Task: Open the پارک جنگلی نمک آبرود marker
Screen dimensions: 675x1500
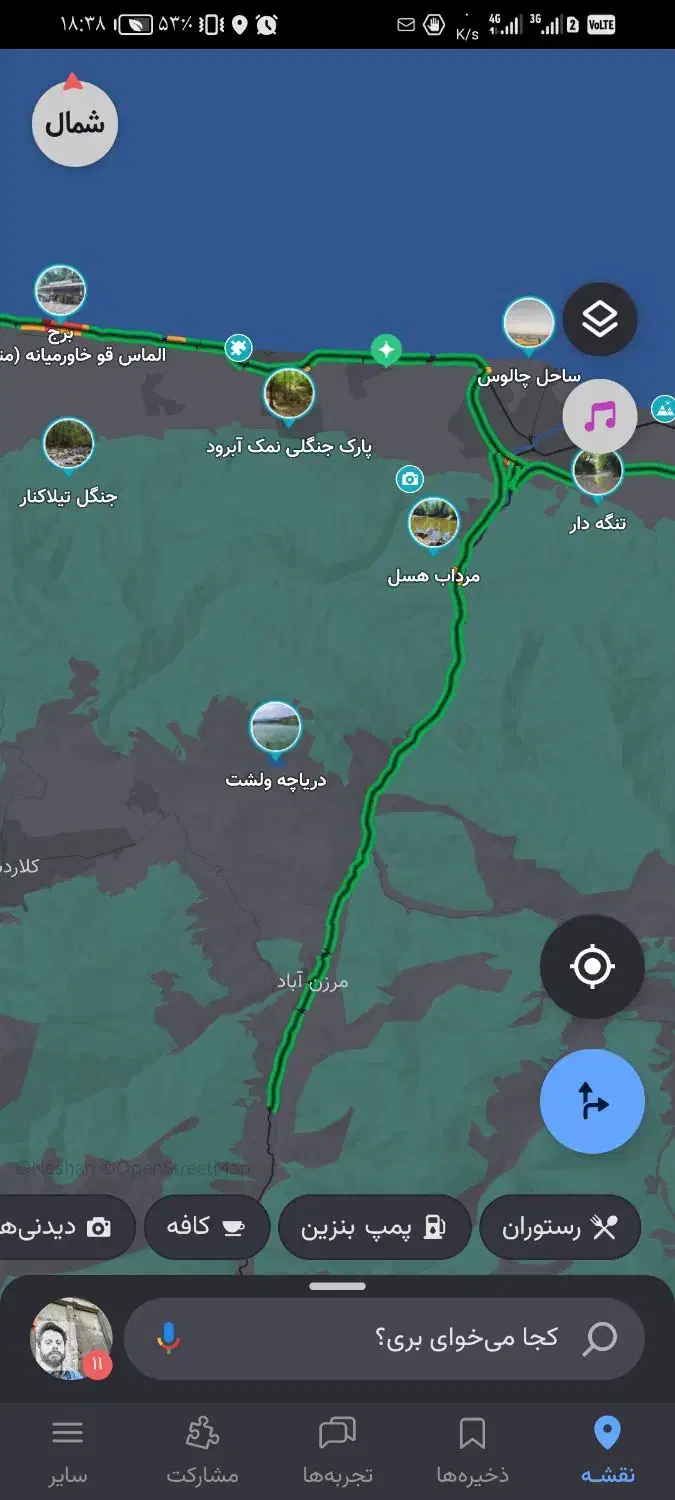Action: coord(289,393)
